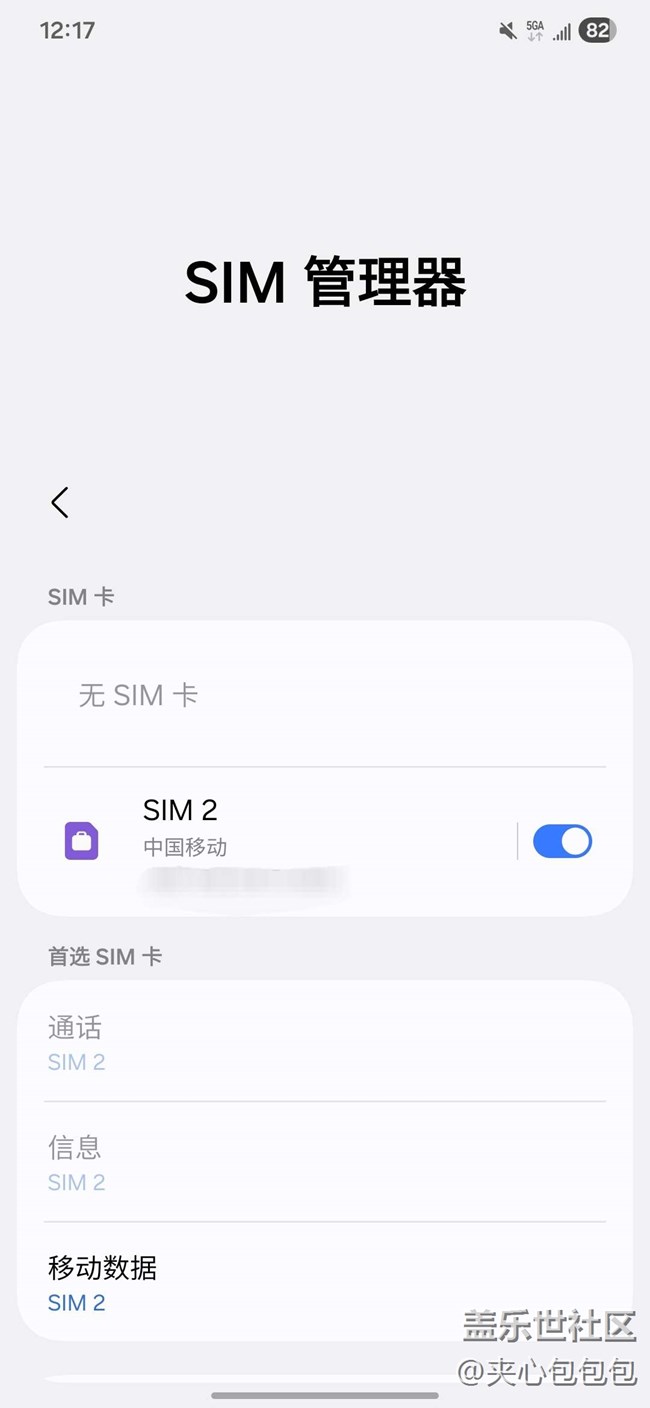Go back from SIM 管理器
This screenshot has height=1408, width=650.
coord(60,502)
